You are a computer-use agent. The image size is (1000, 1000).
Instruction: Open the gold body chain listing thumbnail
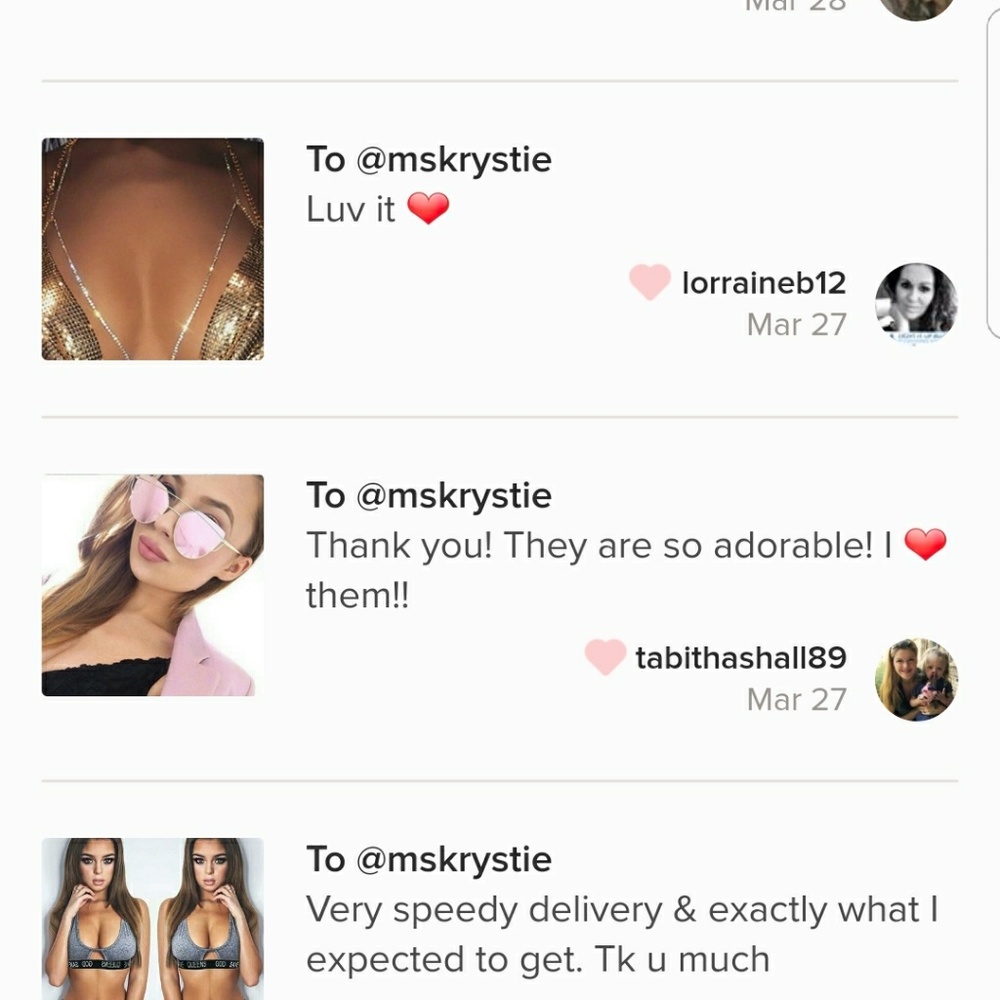point(152,249)
